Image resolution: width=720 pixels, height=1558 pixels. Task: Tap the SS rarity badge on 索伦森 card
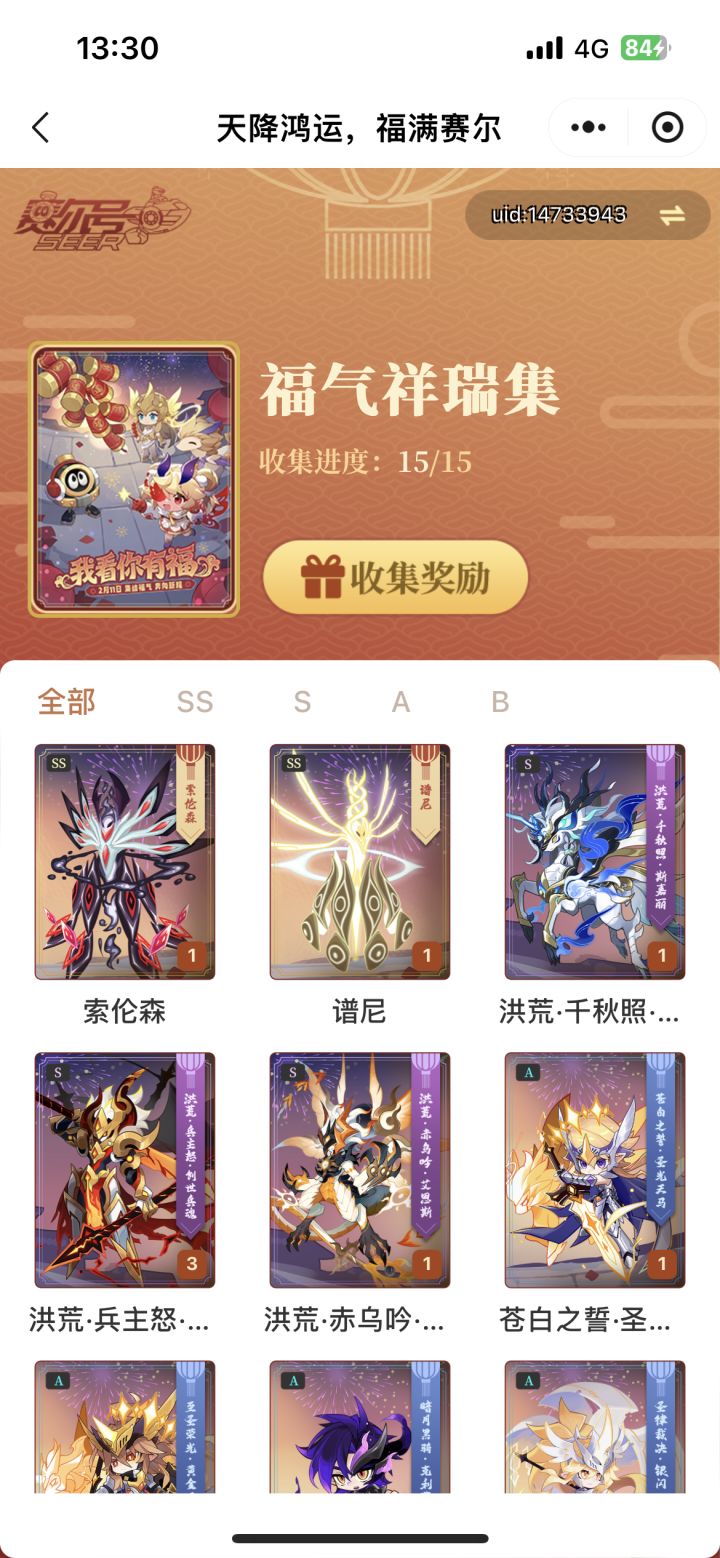[x=60, y=763]
